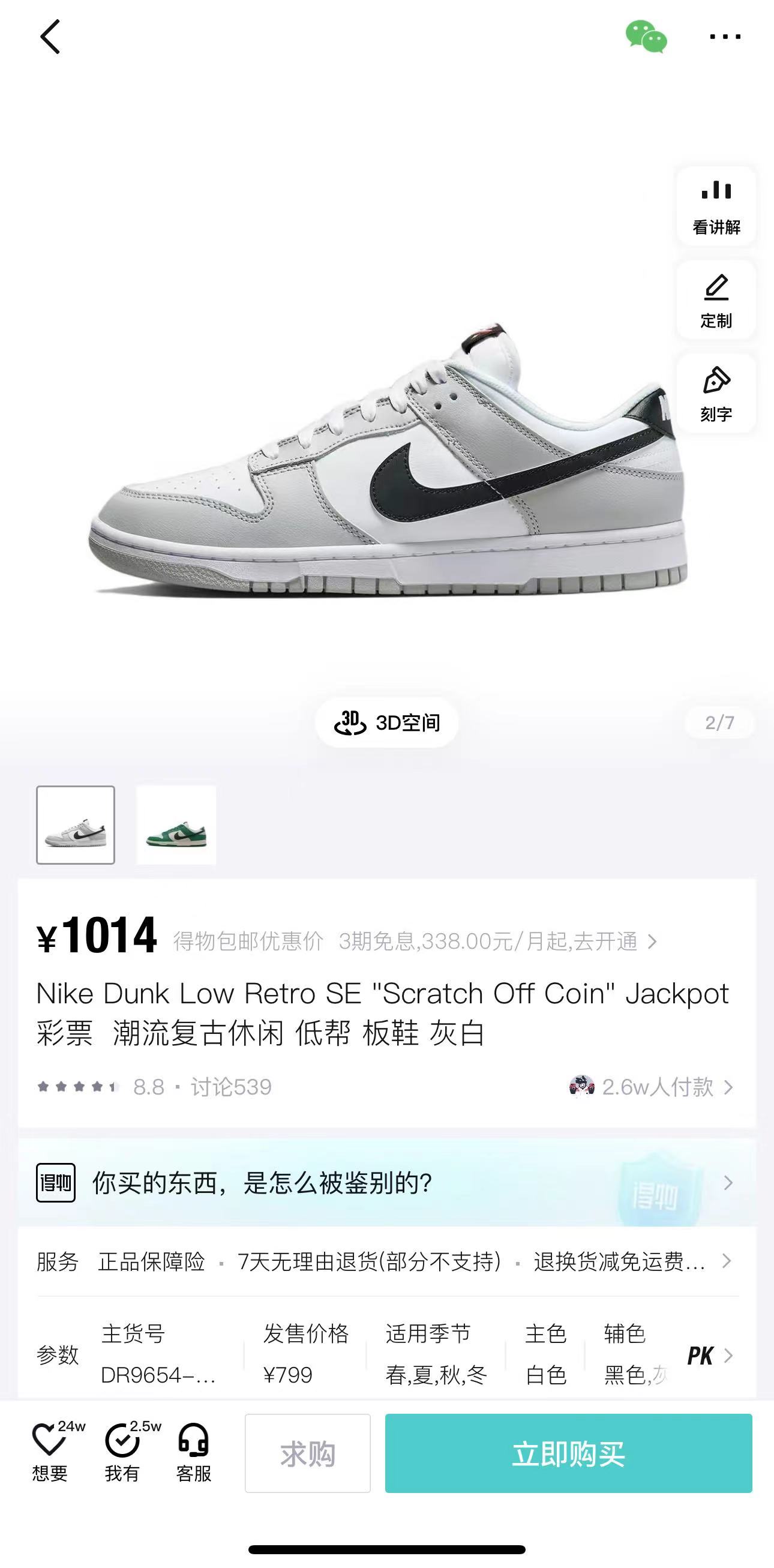Viewport: 774px width, 1568px height.
Task: Share the product via the WeChat icon
Action: pyautogui.click(x=646, y=37)
